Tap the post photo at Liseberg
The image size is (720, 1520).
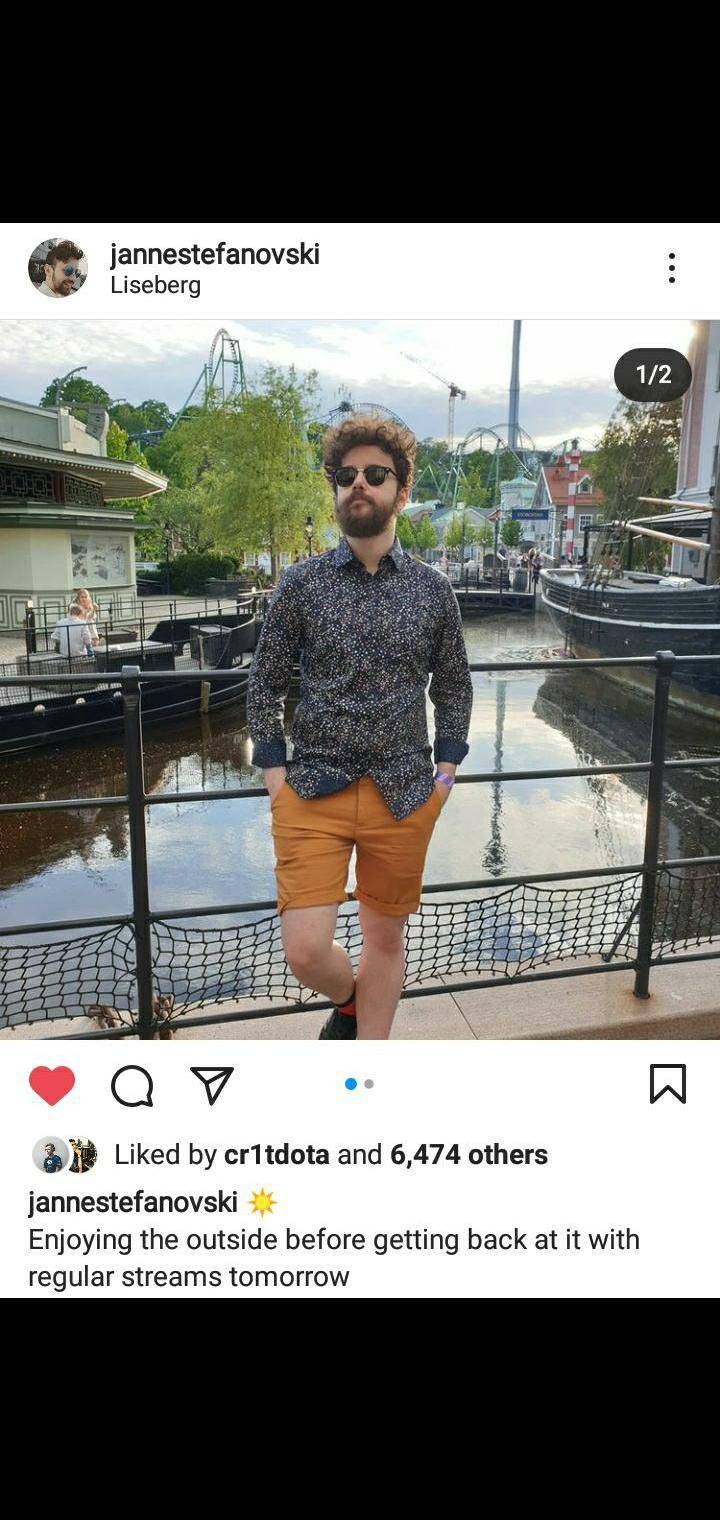click(x=360, y=680)
